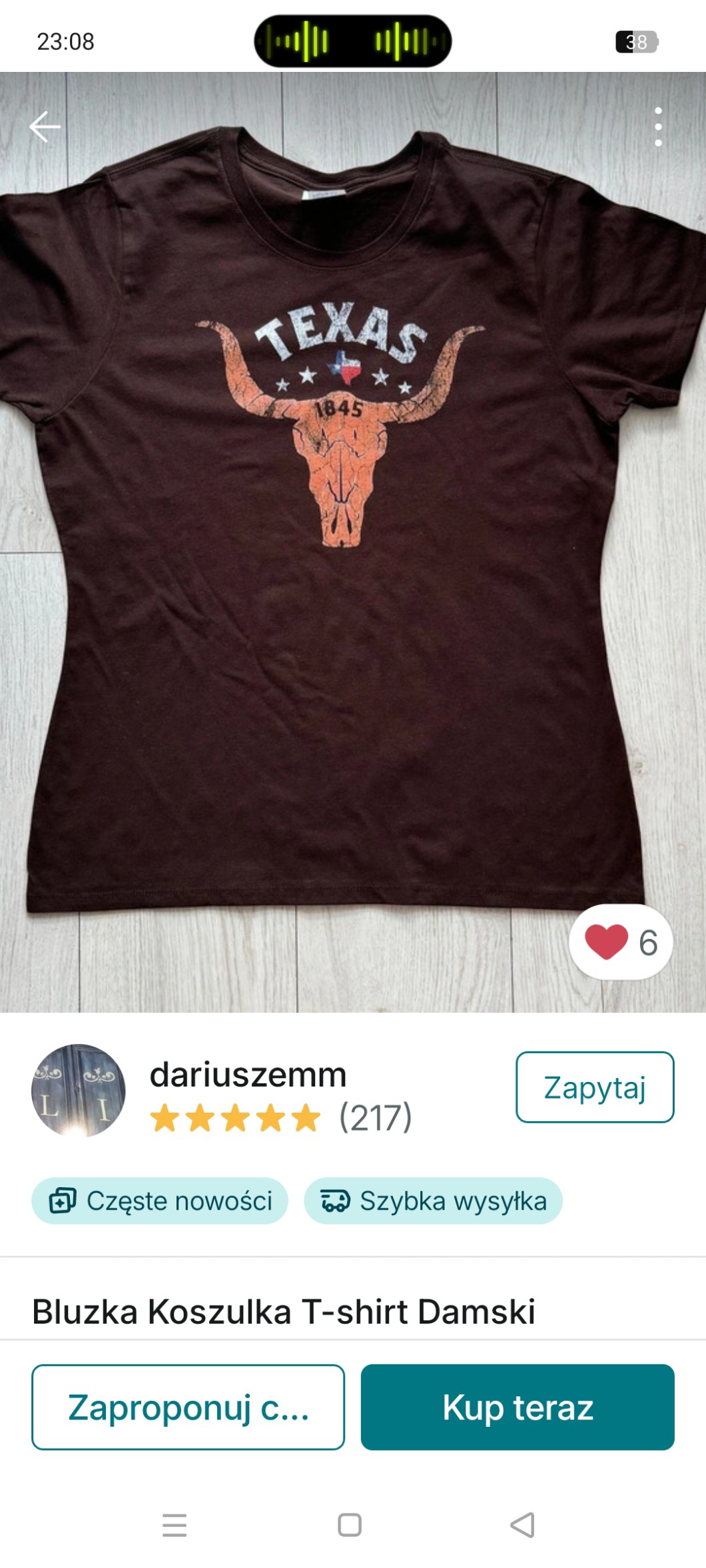Open seller dariuszemm's profile

click(x=248, y=1075)
